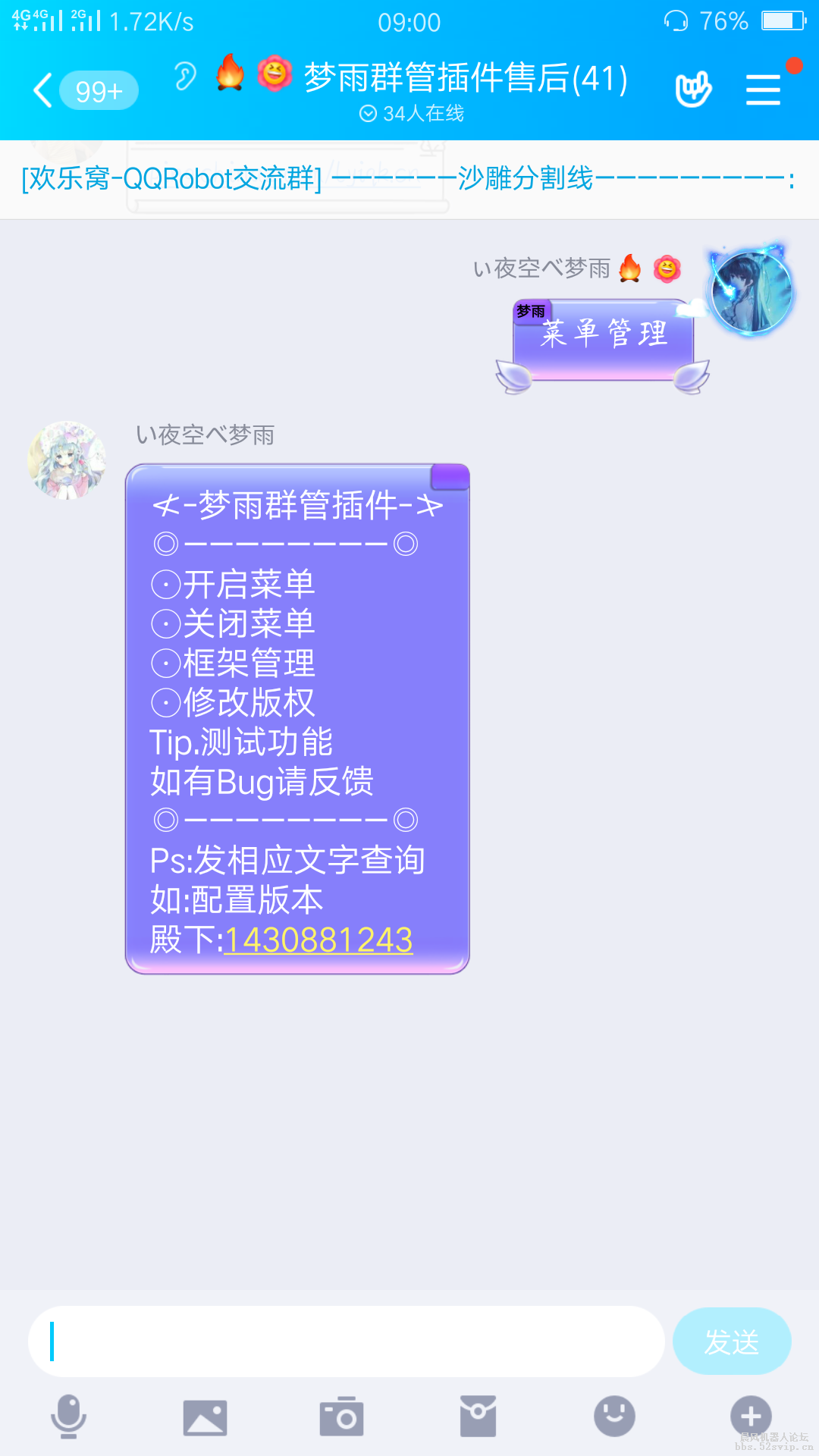Tap the 梦雨 tag on the 菜单管理 bubble
The width and height of the screenshot is (819, 1456).
[x=533, y=309]
